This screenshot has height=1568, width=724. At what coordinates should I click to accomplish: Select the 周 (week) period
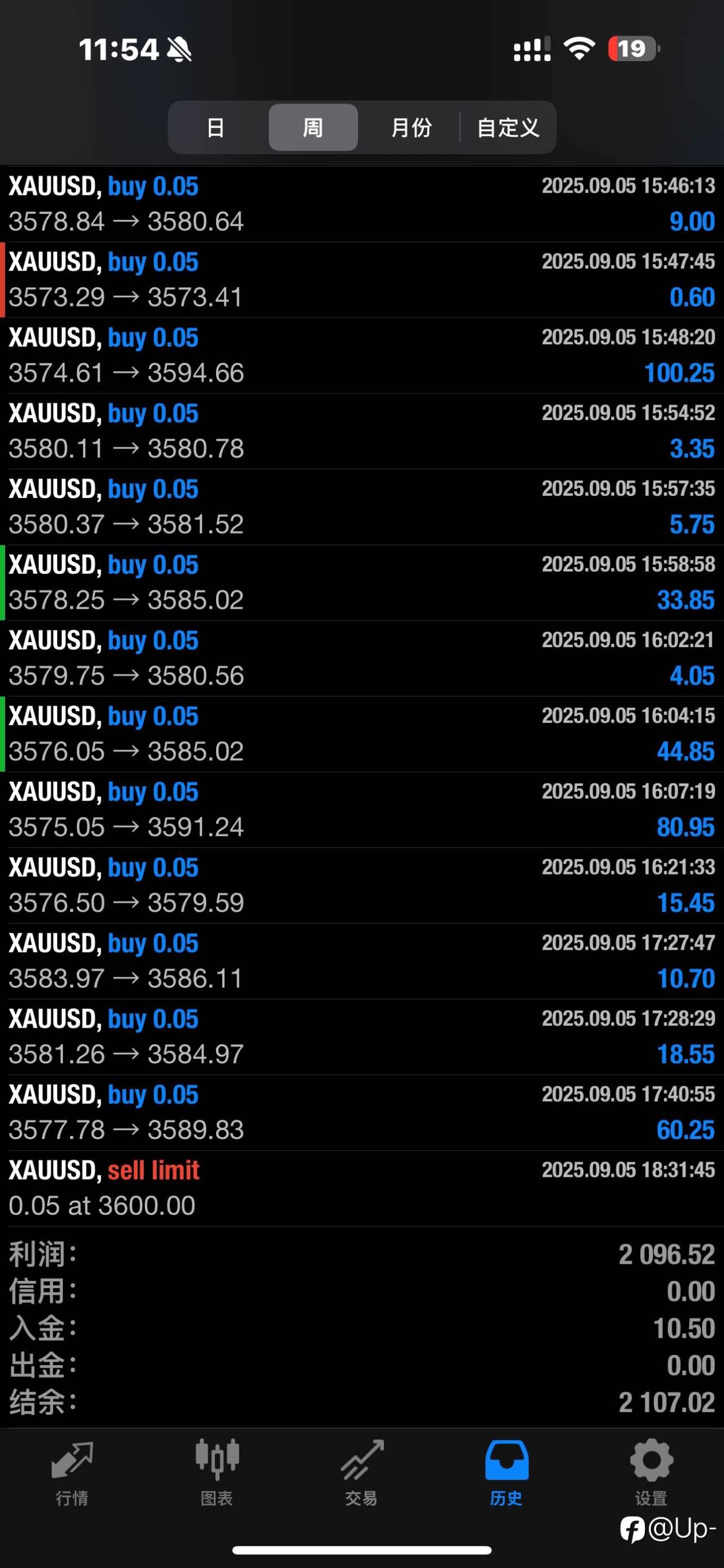313,127
